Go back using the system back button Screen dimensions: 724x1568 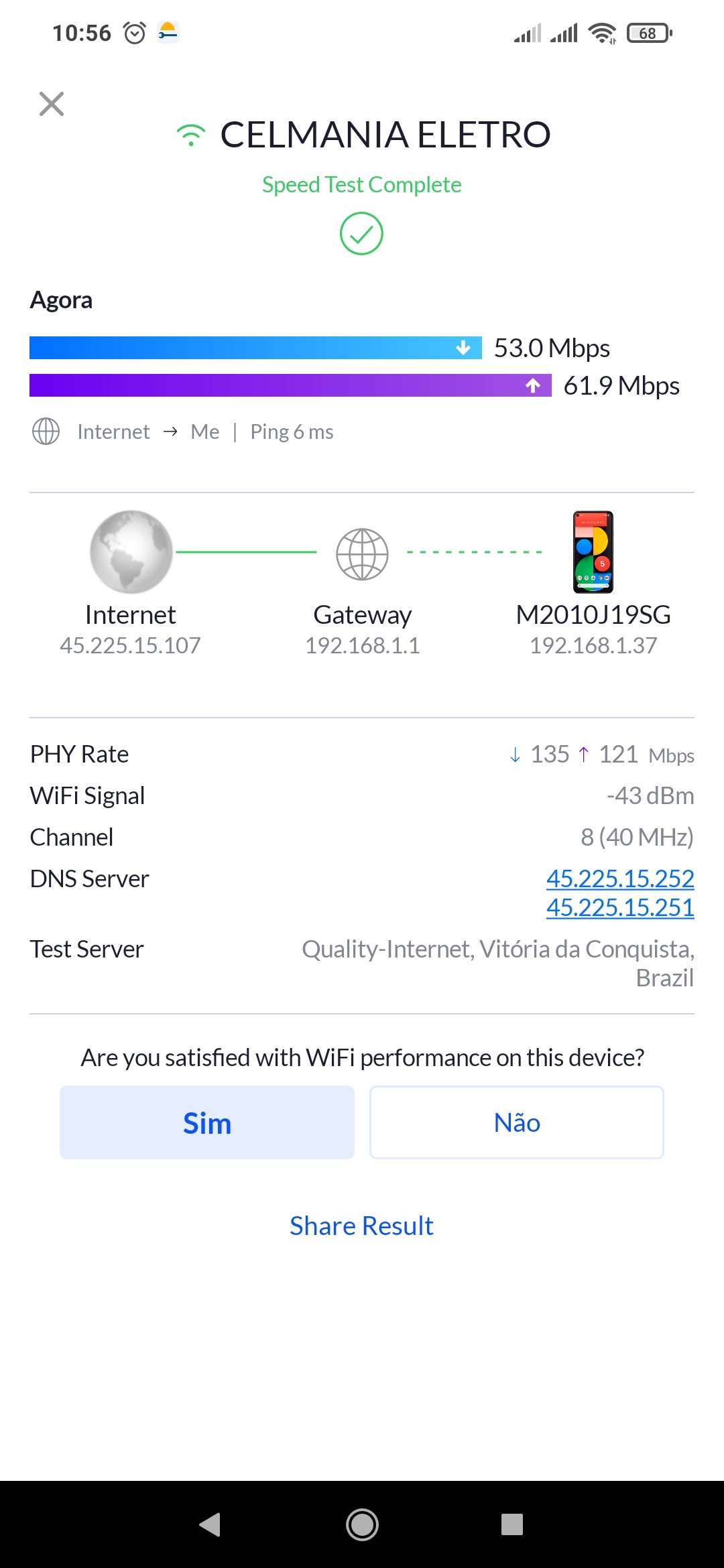(210, 1524)
